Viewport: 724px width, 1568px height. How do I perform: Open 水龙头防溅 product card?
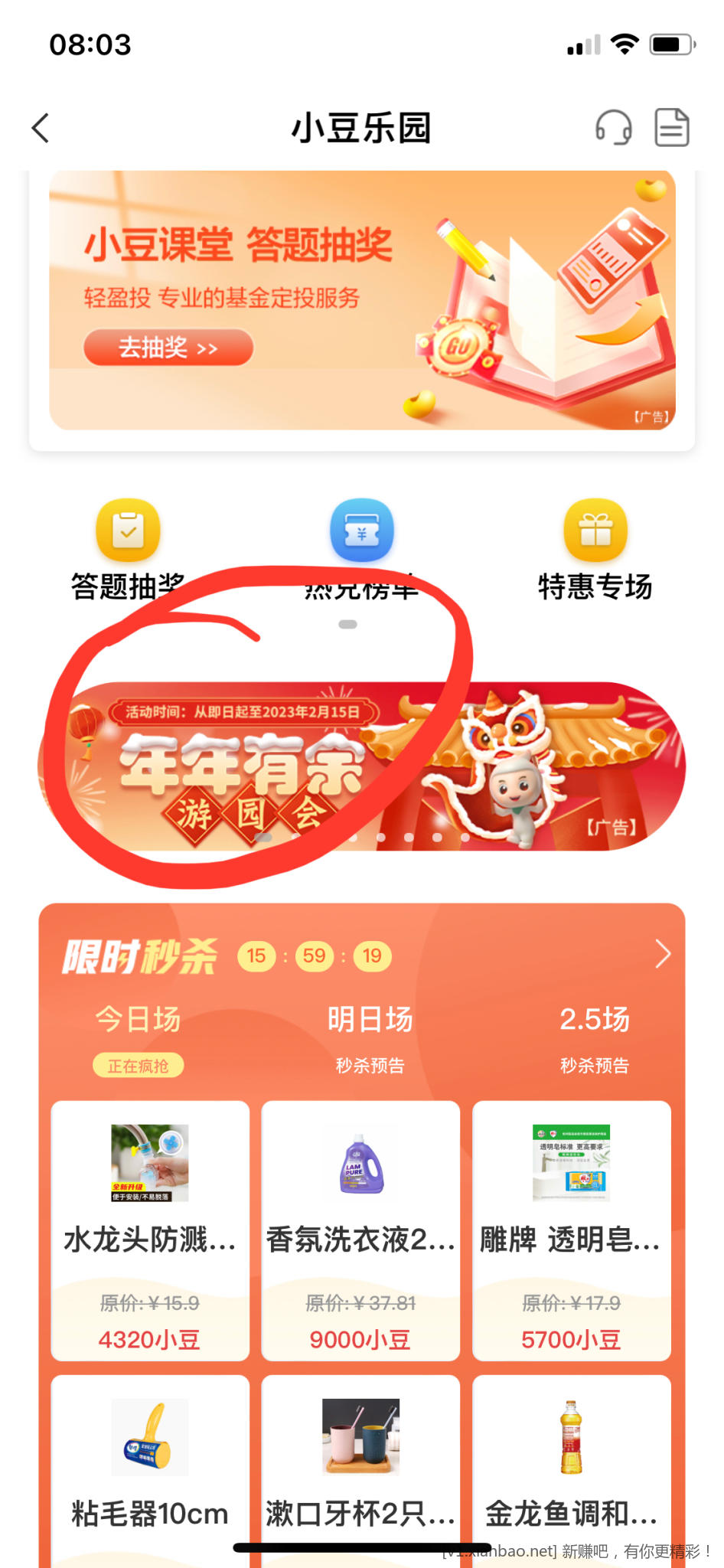(150, 1230)
